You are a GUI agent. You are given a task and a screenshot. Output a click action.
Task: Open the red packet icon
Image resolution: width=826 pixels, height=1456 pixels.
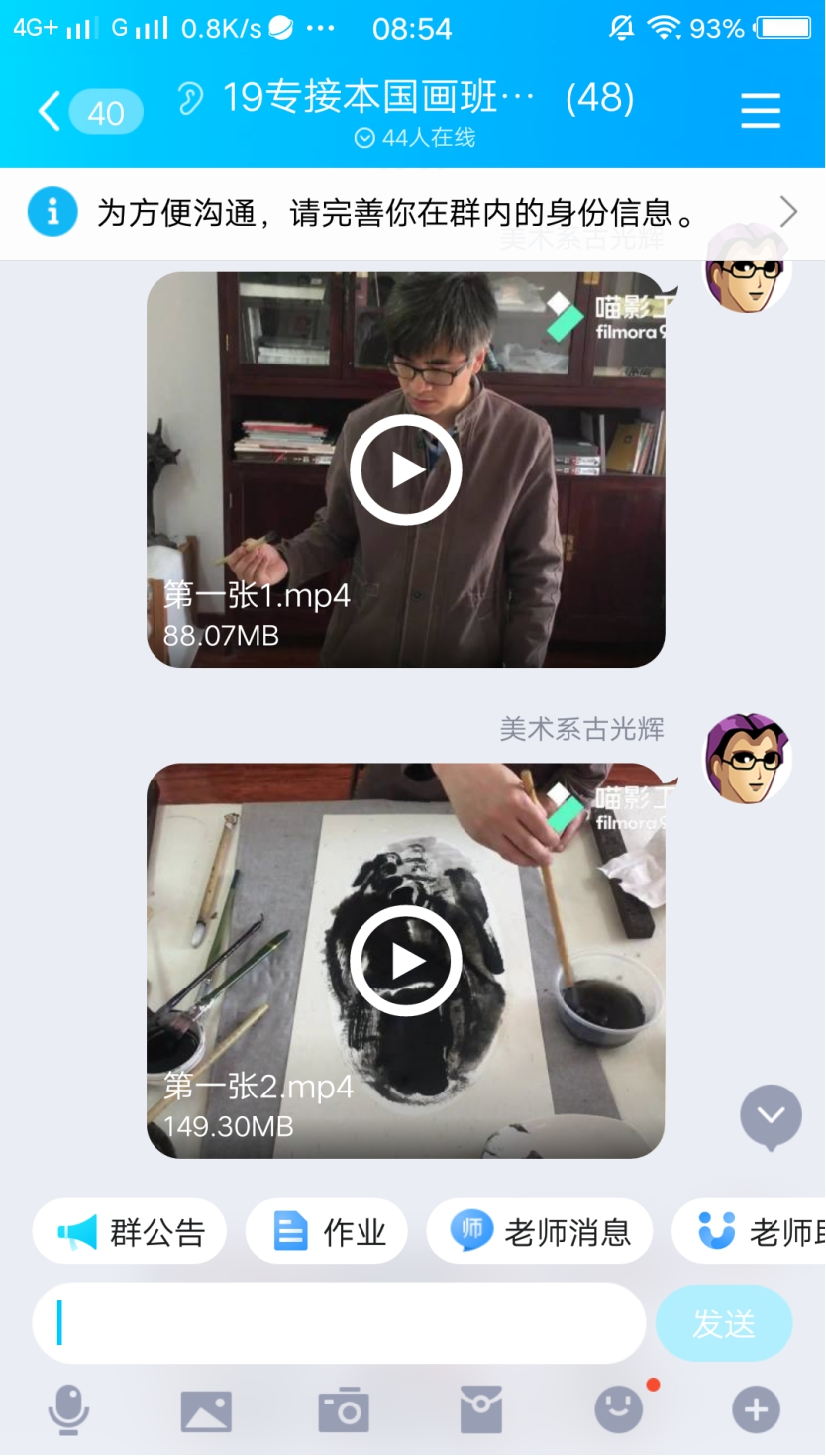(x=481, y=1409)
